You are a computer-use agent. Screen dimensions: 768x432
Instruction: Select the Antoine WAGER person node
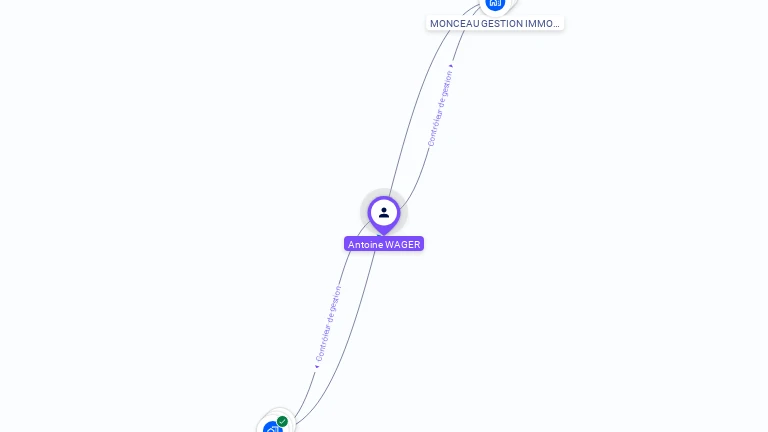tap(384, 213)
